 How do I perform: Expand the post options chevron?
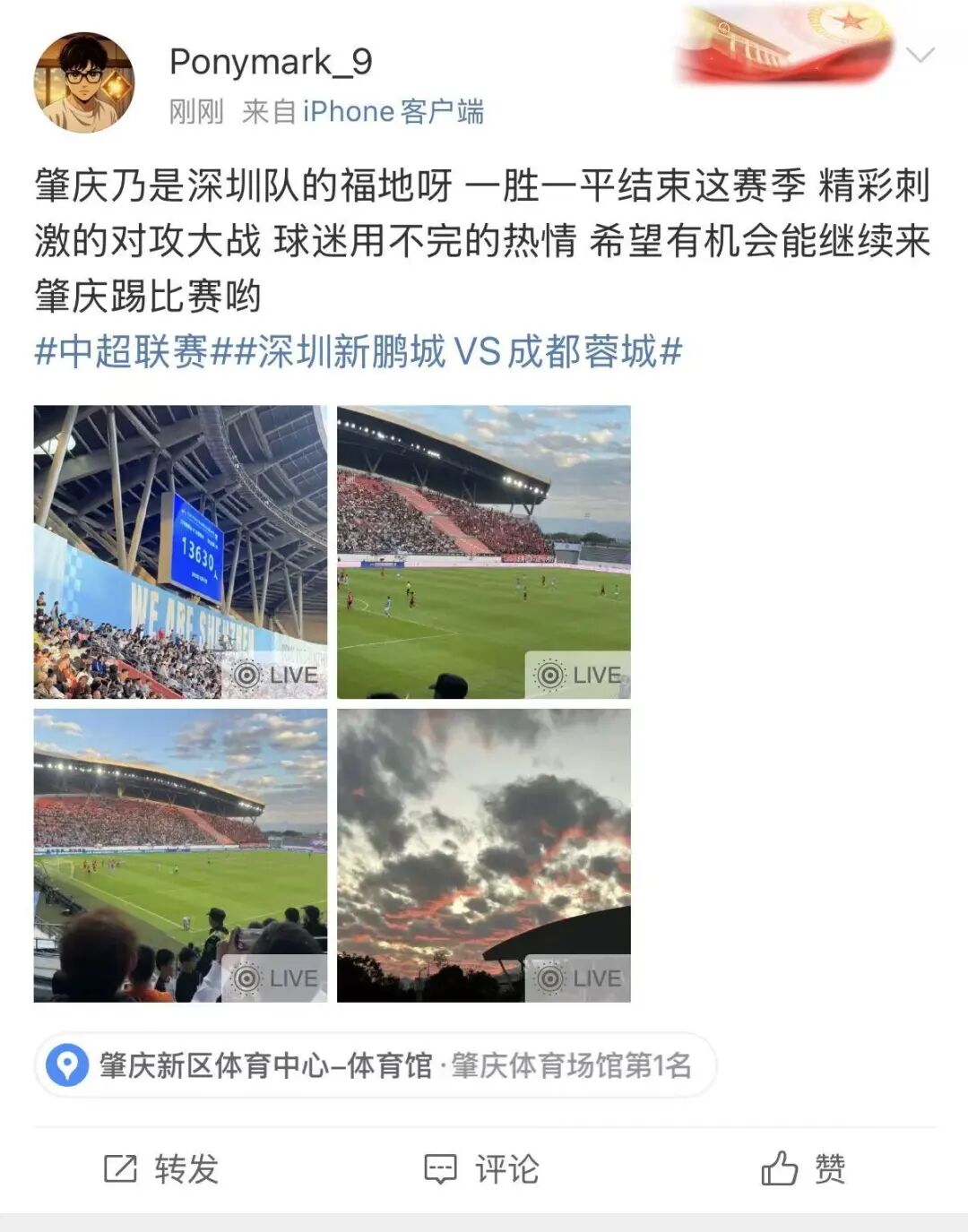(920, 56)
